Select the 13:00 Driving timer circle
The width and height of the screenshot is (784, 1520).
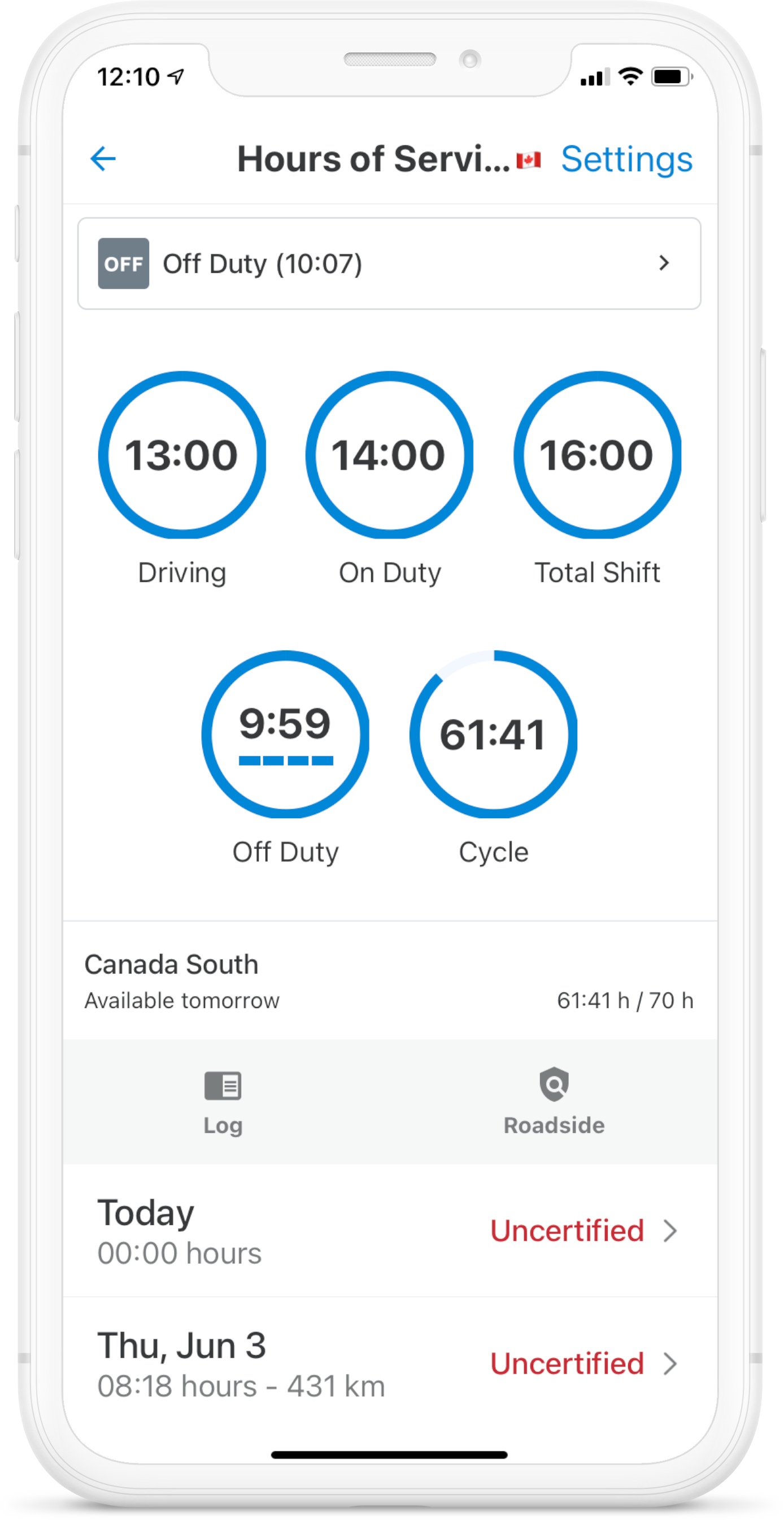(183, 454)
